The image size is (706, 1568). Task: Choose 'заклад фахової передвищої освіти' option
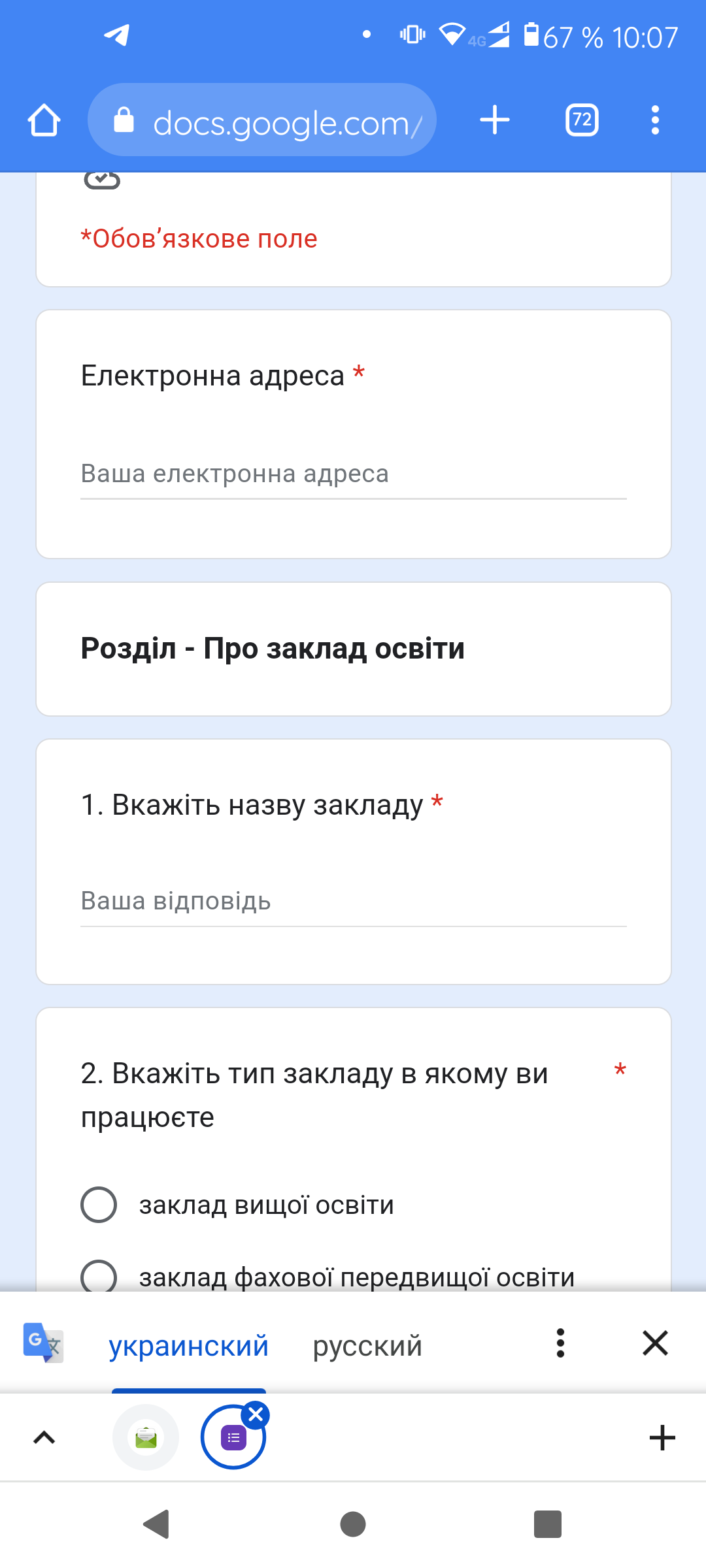coord(99,1277)
